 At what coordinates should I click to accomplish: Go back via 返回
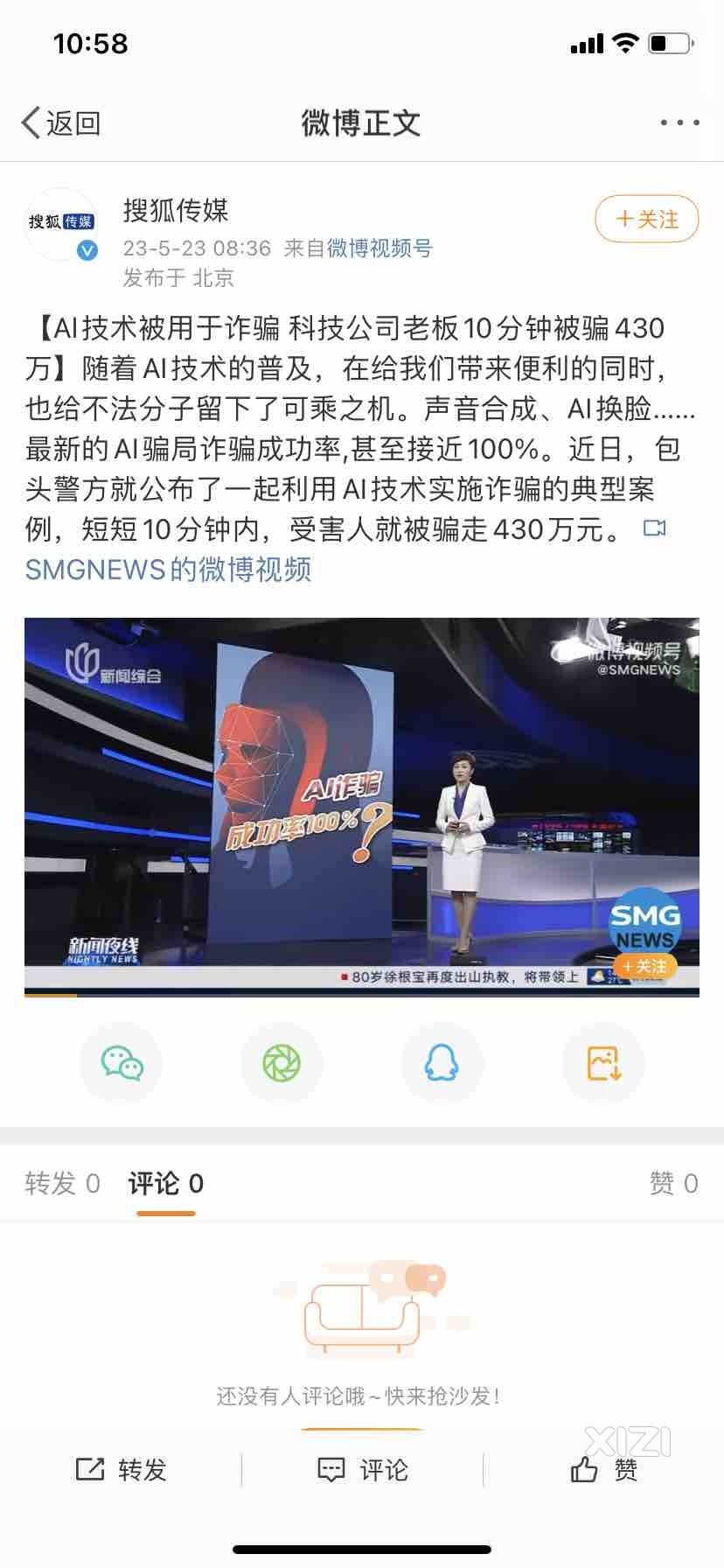(x=61, y=123)
